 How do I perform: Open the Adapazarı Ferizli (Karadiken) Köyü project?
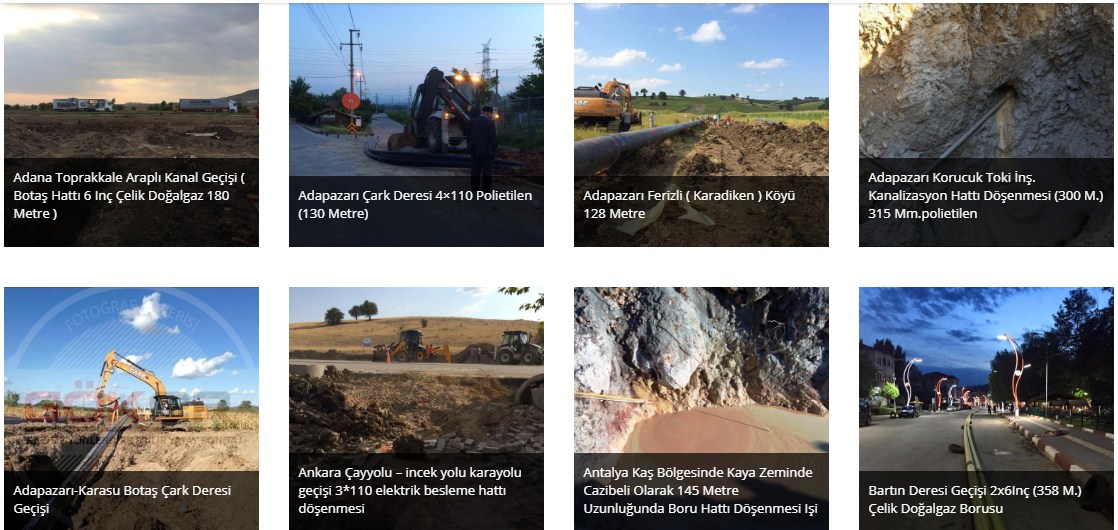pos(701,125)
